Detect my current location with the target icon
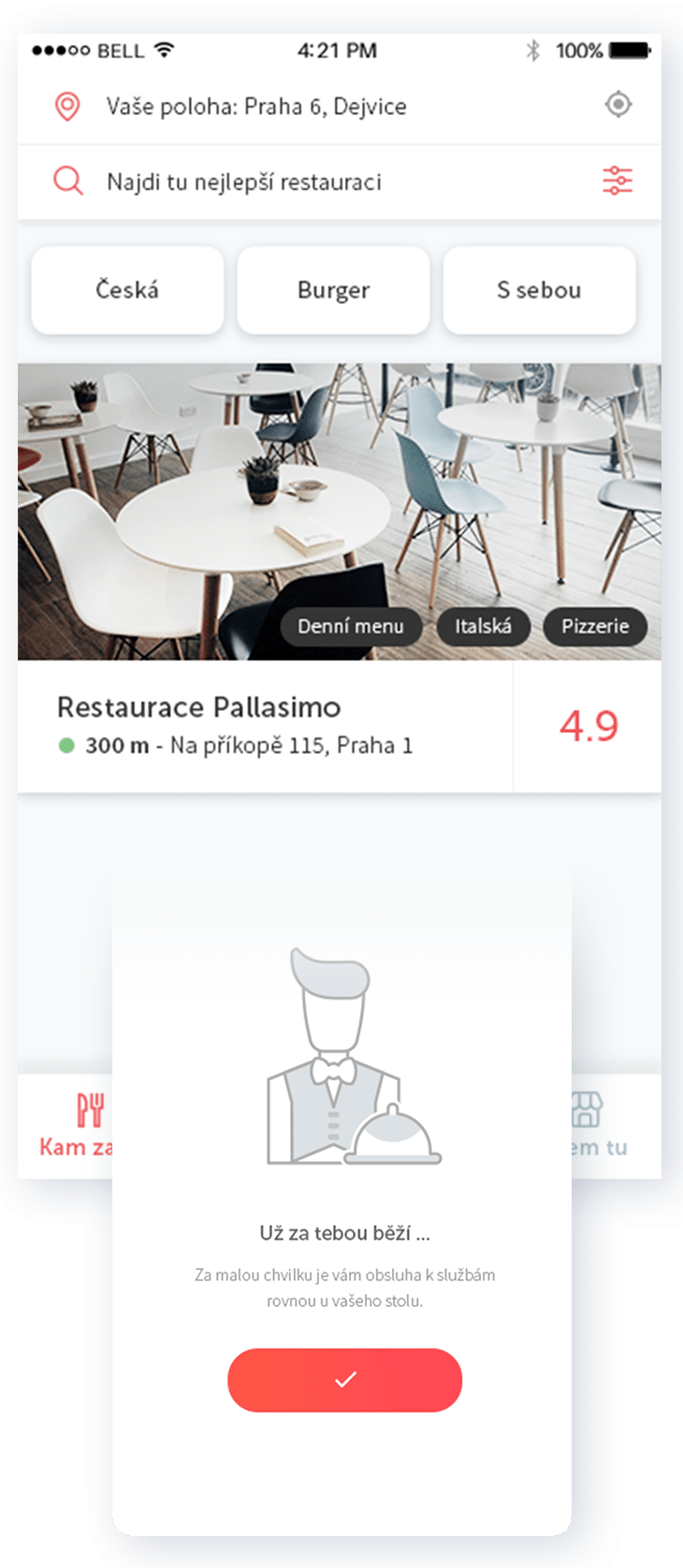 point(618,105)
